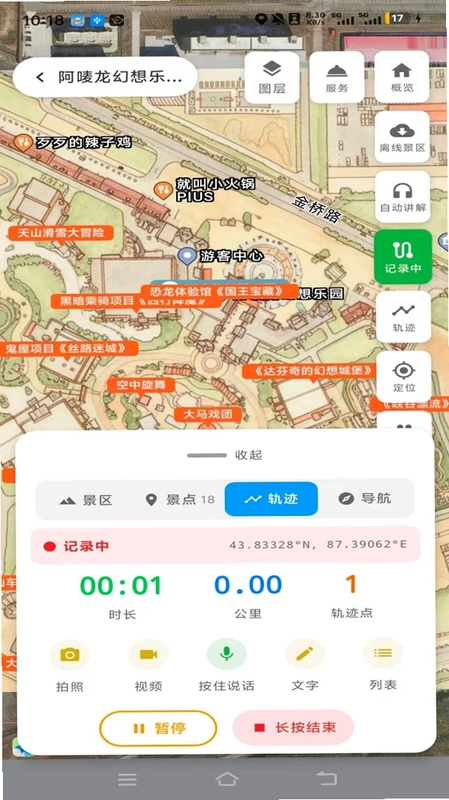This screenshot has height=800, width=449.
Task: Switch to the 景点 tab
Action: pos(180,499)
